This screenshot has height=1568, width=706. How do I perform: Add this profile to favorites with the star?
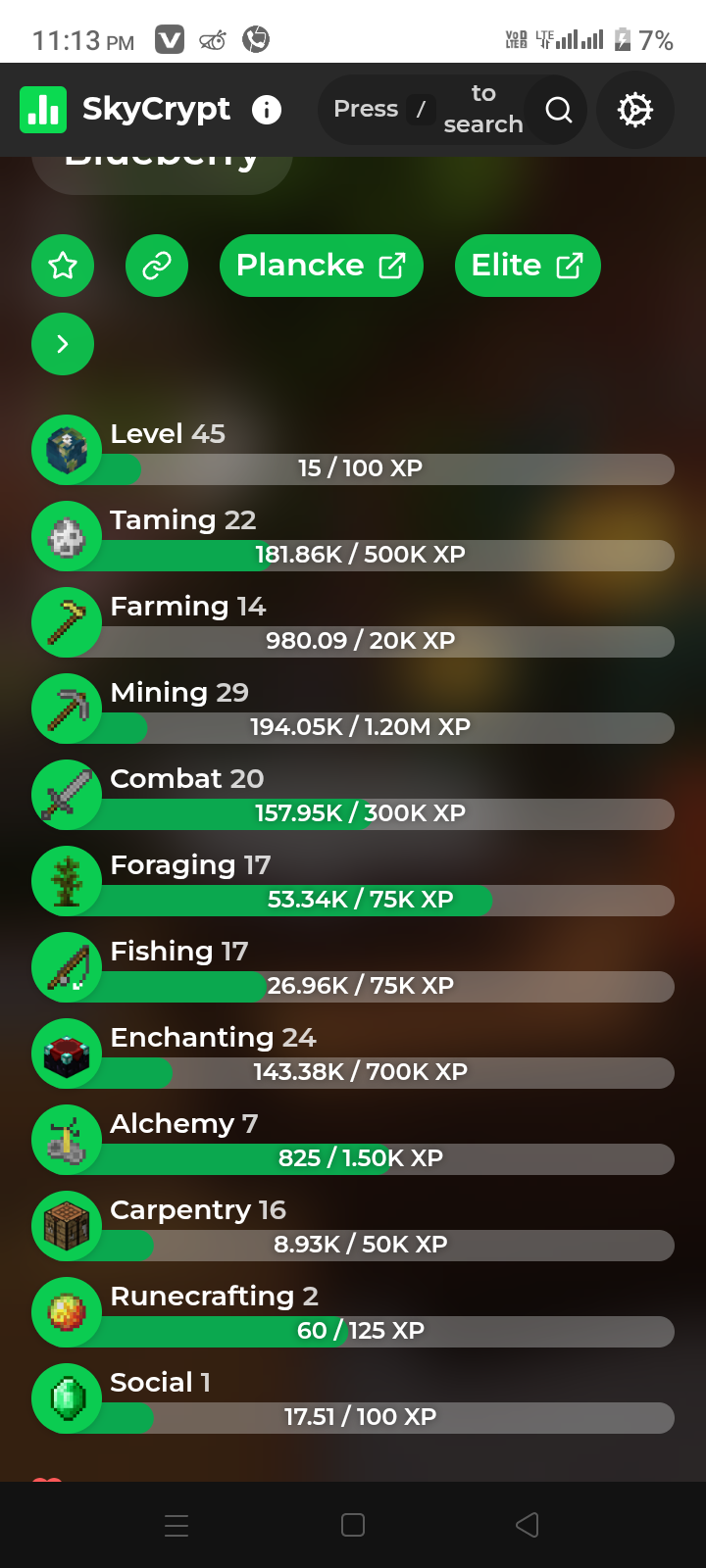click(x=63, y=266)
